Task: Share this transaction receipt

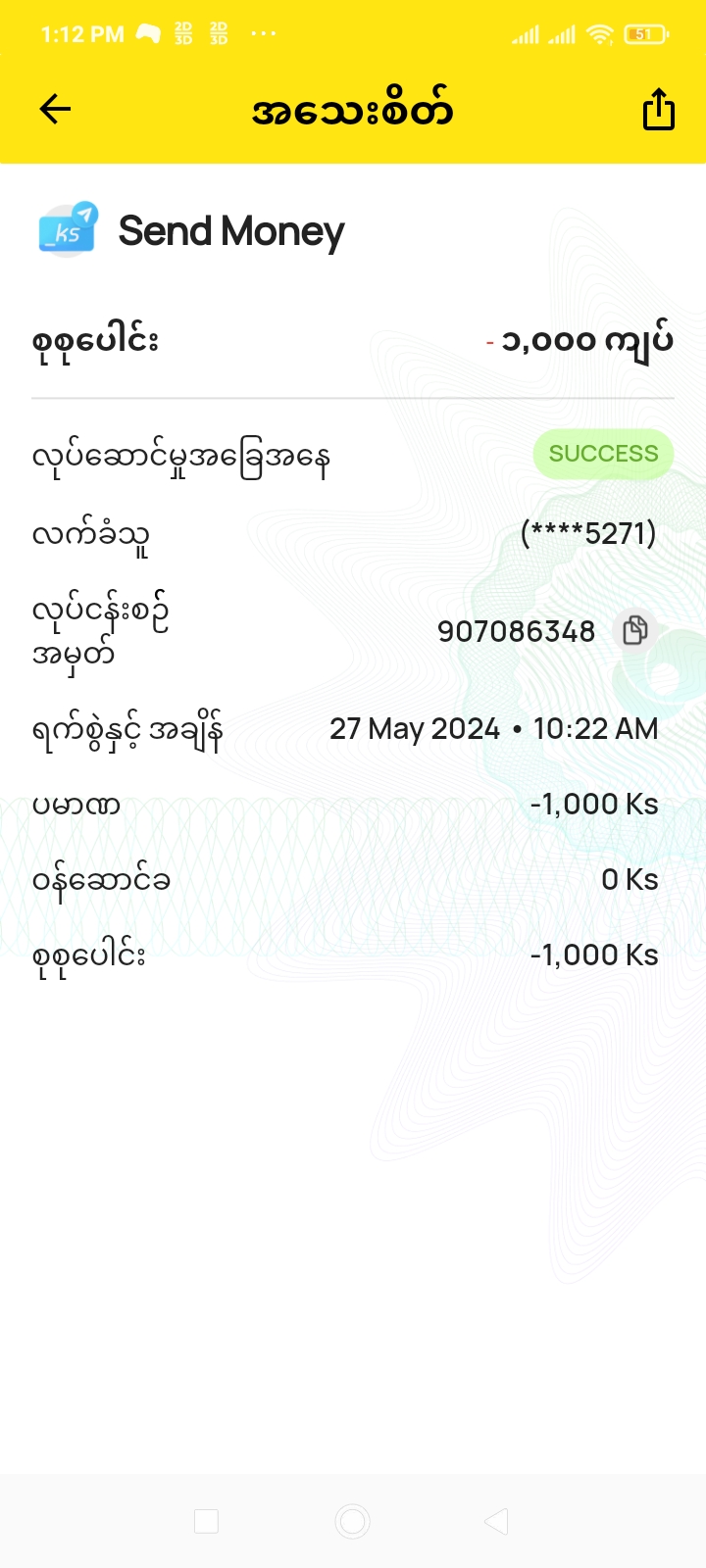Action: tap(658, 109)
